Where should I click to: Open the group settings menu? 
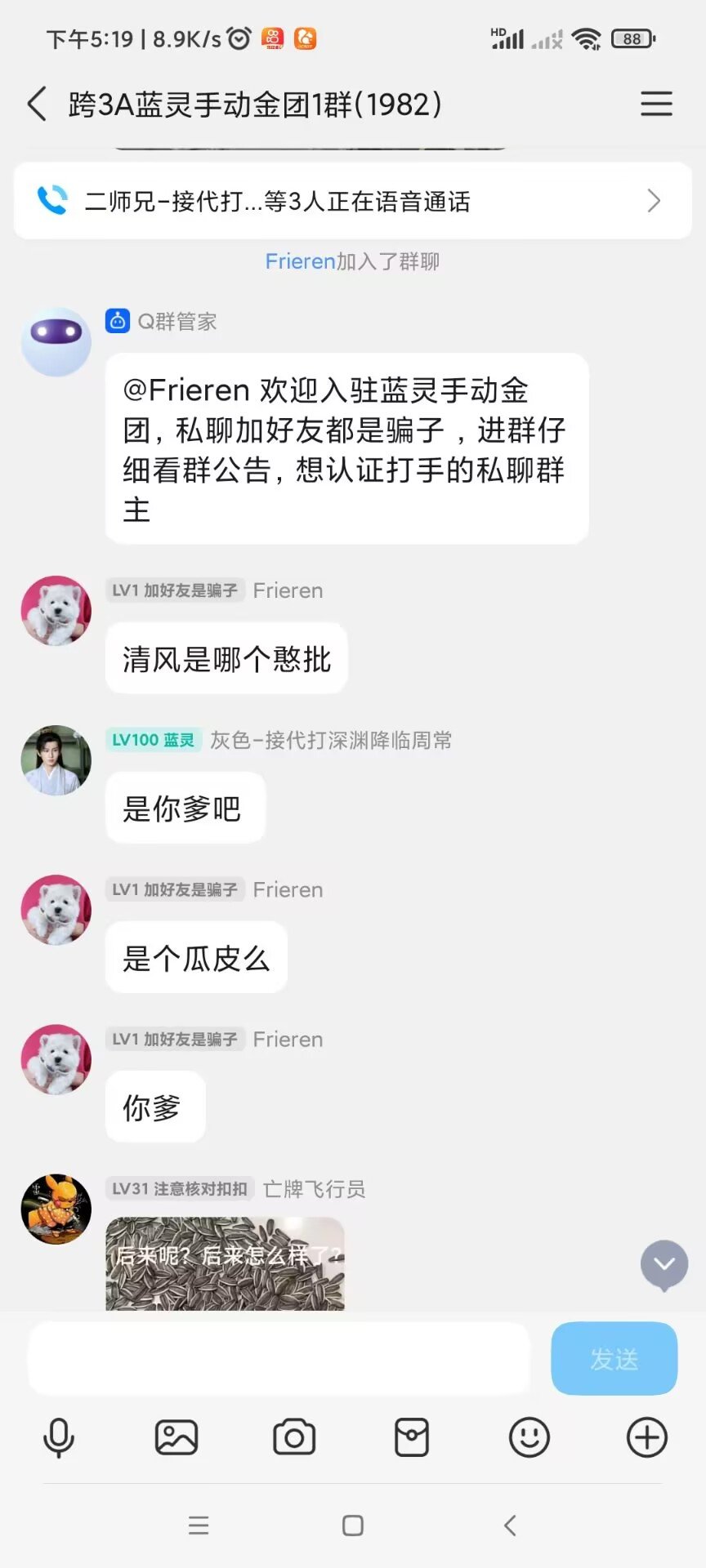click(x=655, y=104)
